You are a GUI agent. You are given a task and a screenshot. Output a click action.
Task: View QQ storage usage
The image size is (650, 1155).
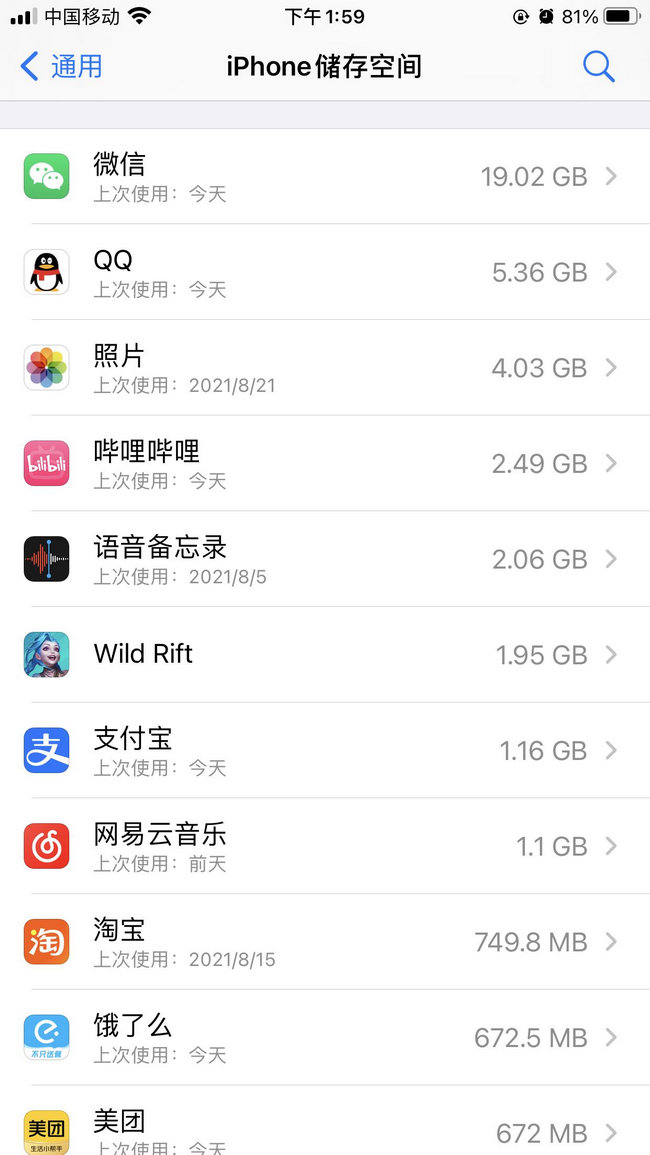pos(325,273)
